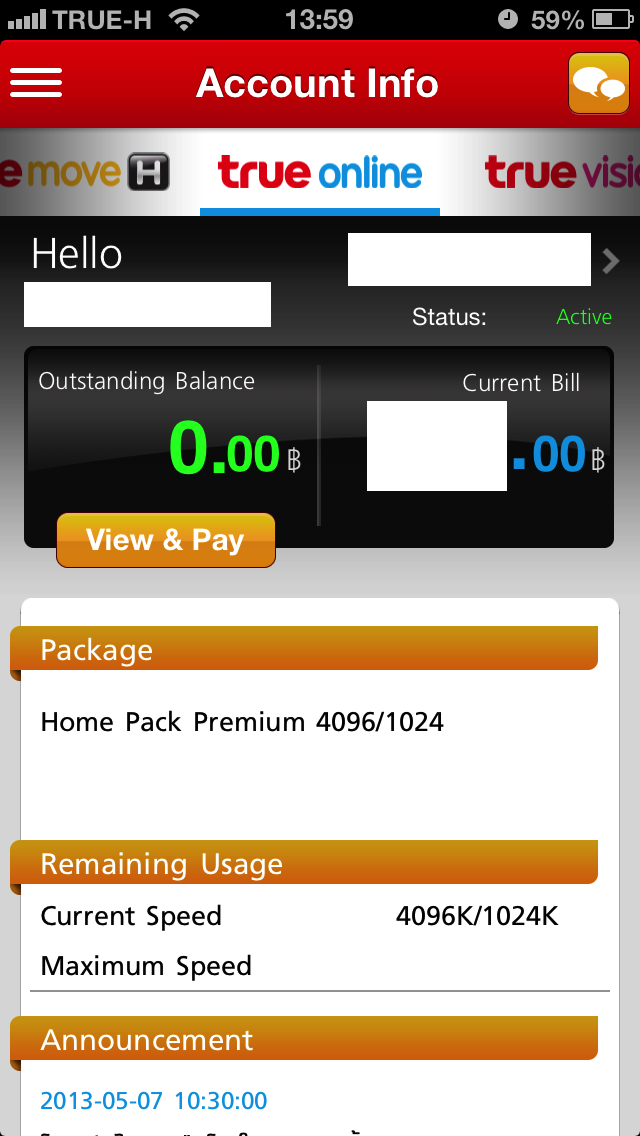The height and width of the screenshot is (1136, 640).
Task: Switch to the true visions tab
Action: point(562,172)
